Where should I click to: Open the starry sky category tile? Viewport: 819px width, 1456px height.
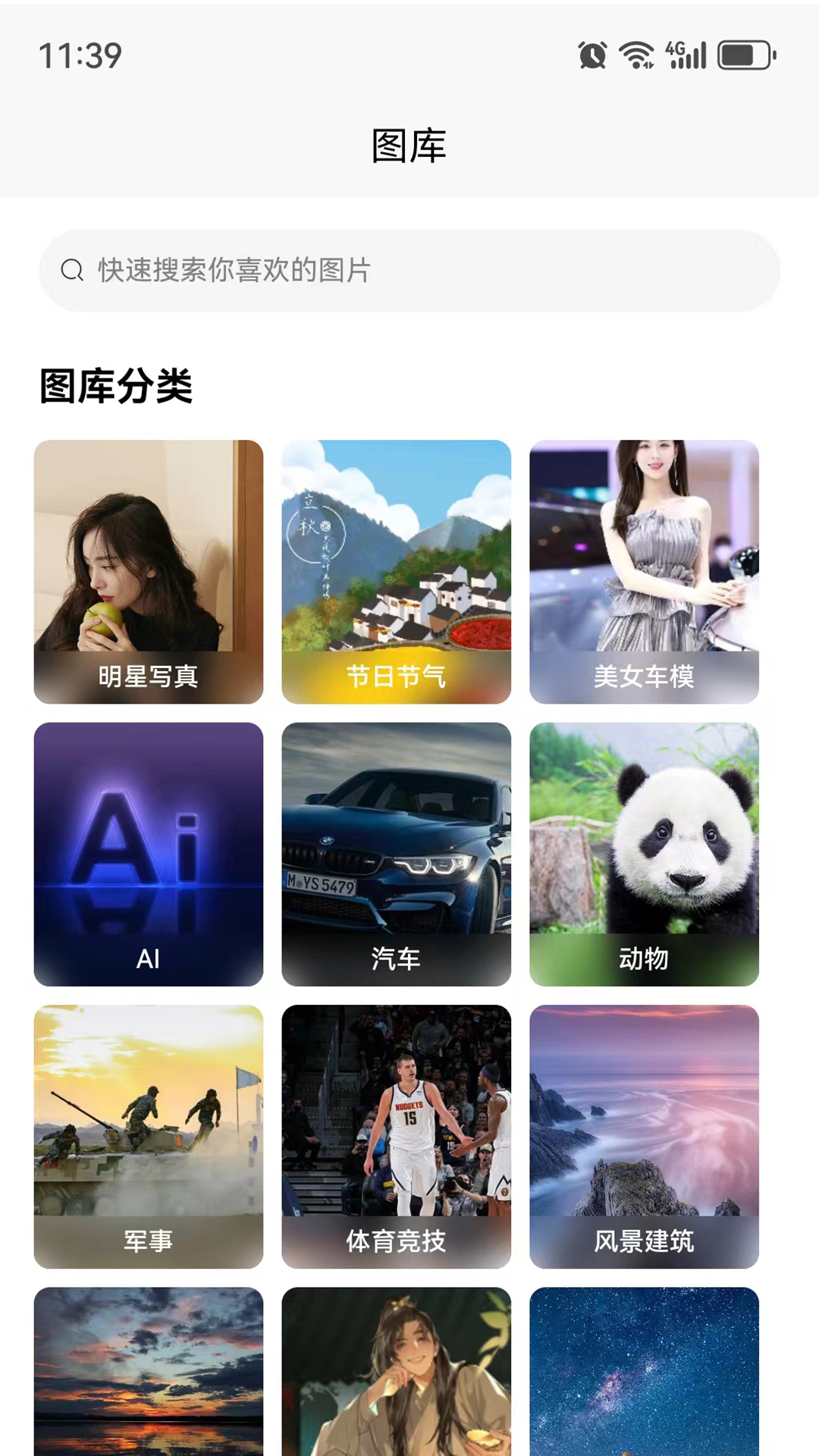tap(644, 1371)
